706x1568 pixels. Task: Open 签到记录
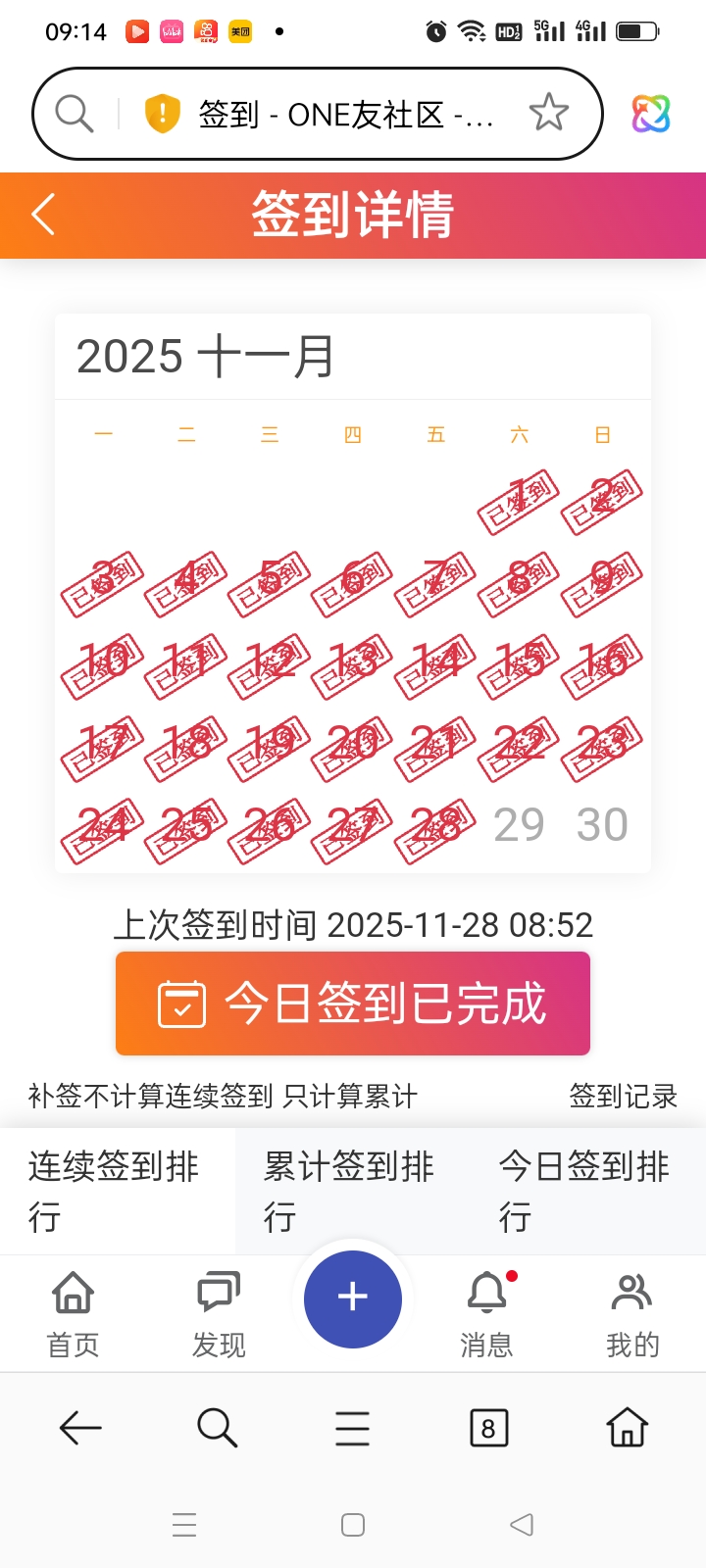[x=623, y=1096]
